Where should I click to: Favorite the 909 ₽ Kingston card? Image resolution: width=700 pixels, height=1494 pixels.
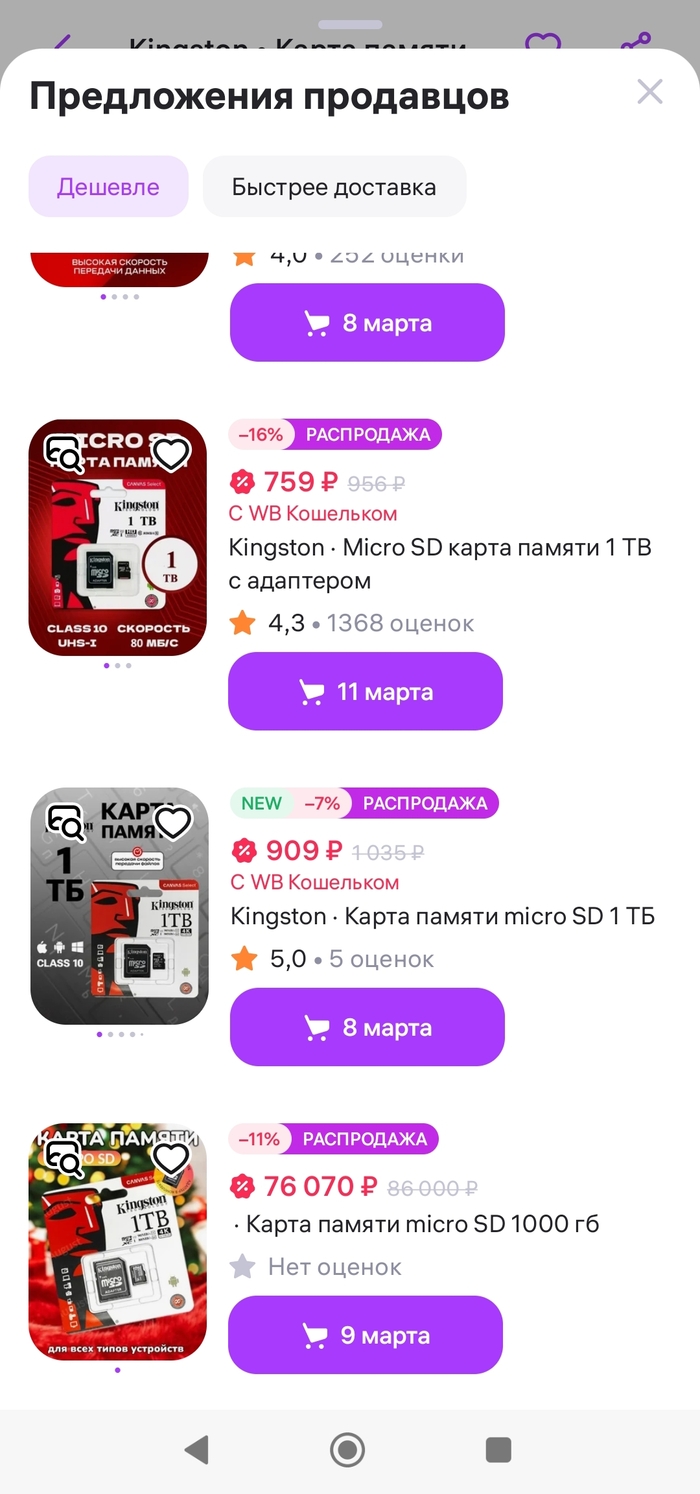click(173, 823)
